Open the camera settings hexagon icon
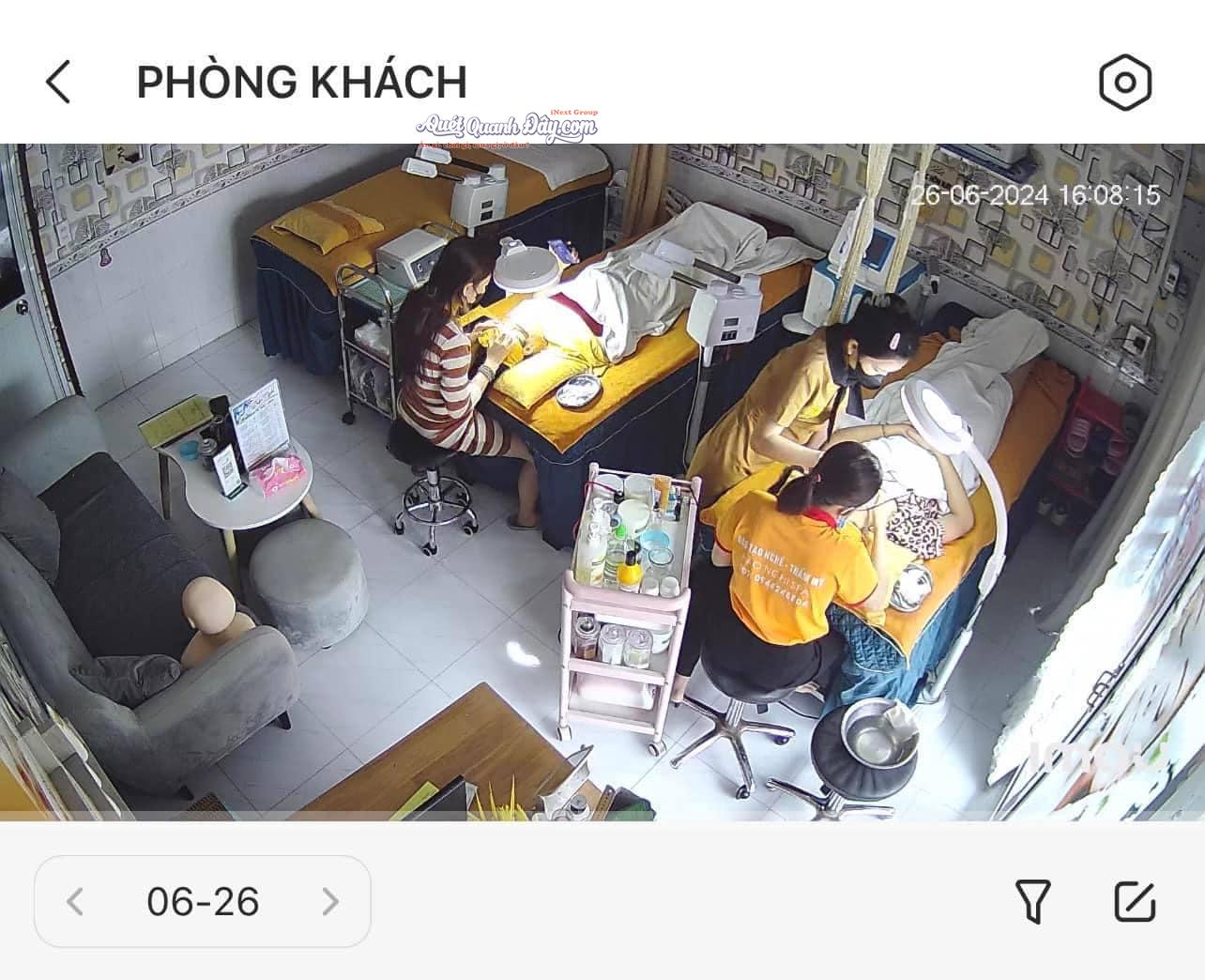The height and width of the screenshot is (980, 1205). [1124, 83]
